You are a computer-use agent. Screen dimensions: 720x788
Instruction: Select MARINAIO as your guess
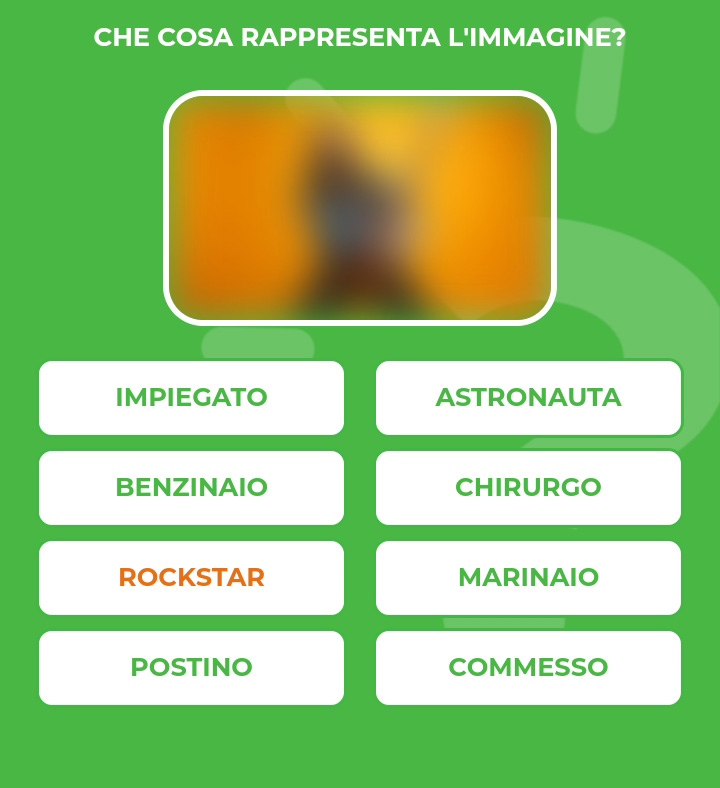(528, 578)
